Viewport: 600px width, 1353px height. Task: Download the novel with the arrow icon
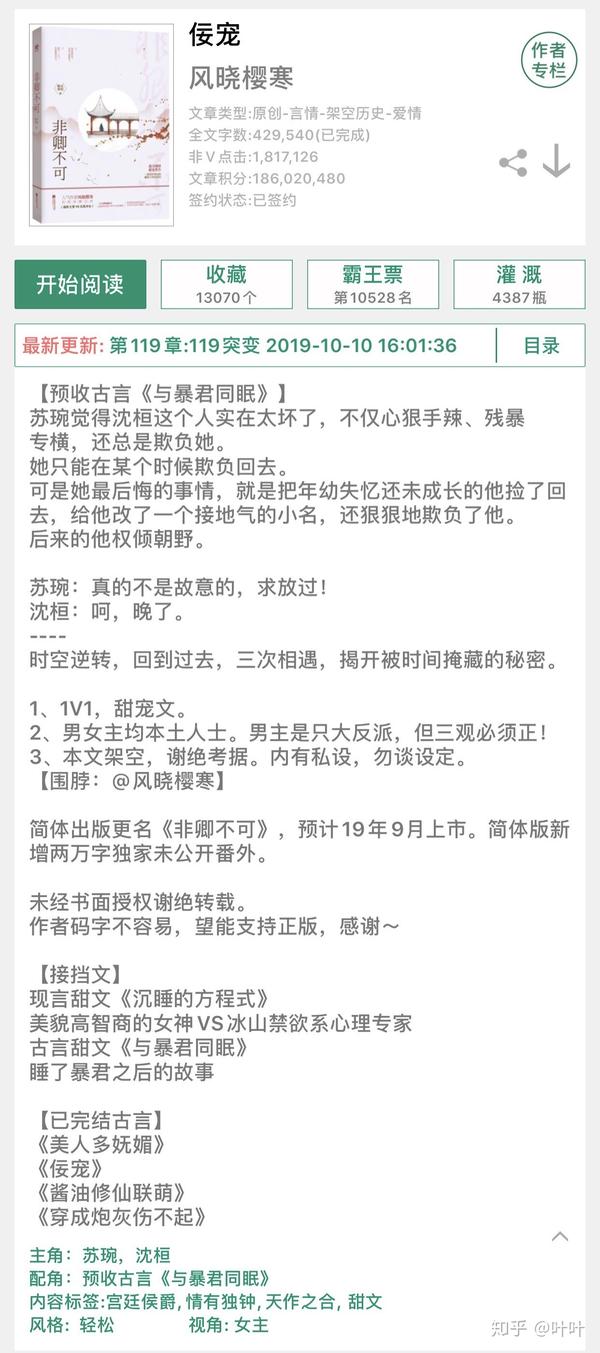(x=556, y=162)
